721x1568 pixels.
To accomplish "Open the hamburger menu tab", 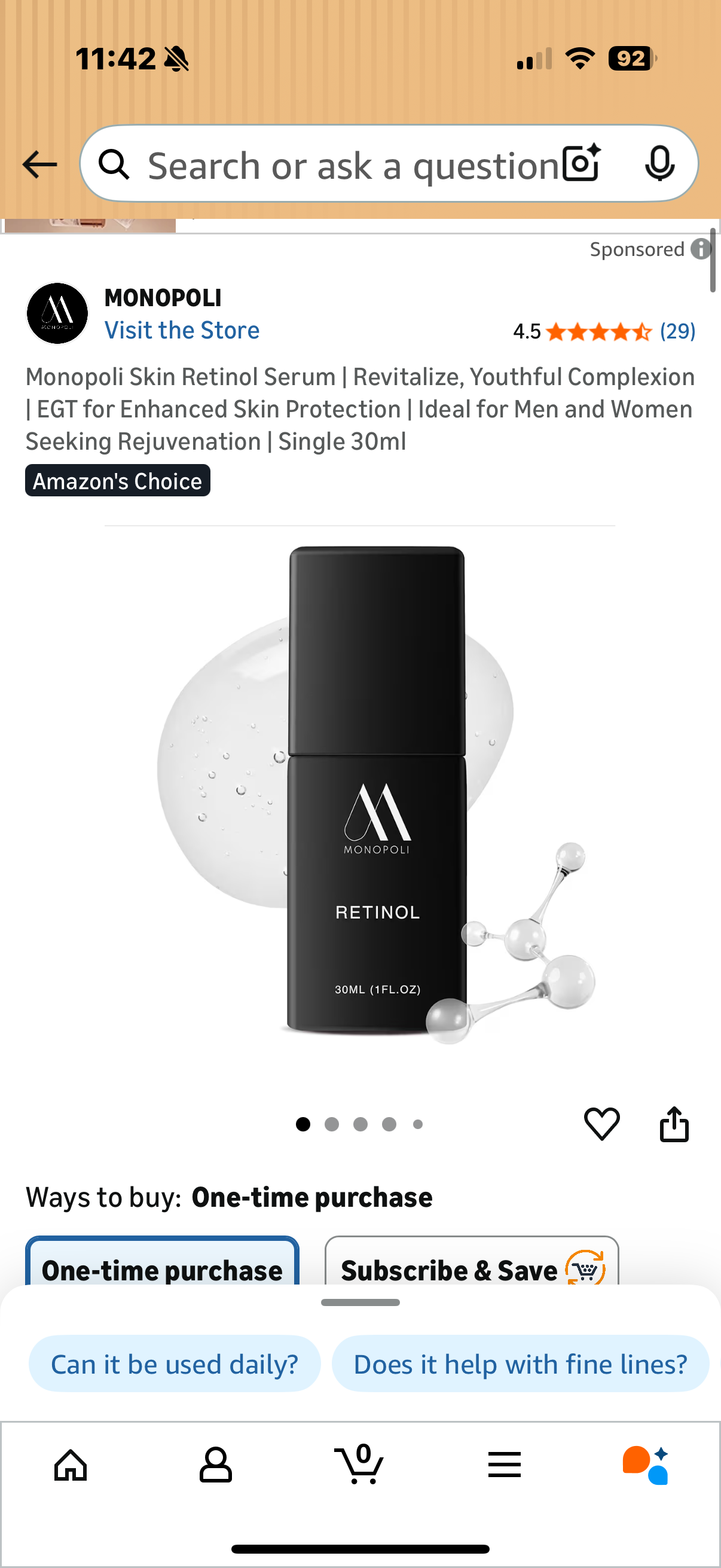I will click(505, 1465).
